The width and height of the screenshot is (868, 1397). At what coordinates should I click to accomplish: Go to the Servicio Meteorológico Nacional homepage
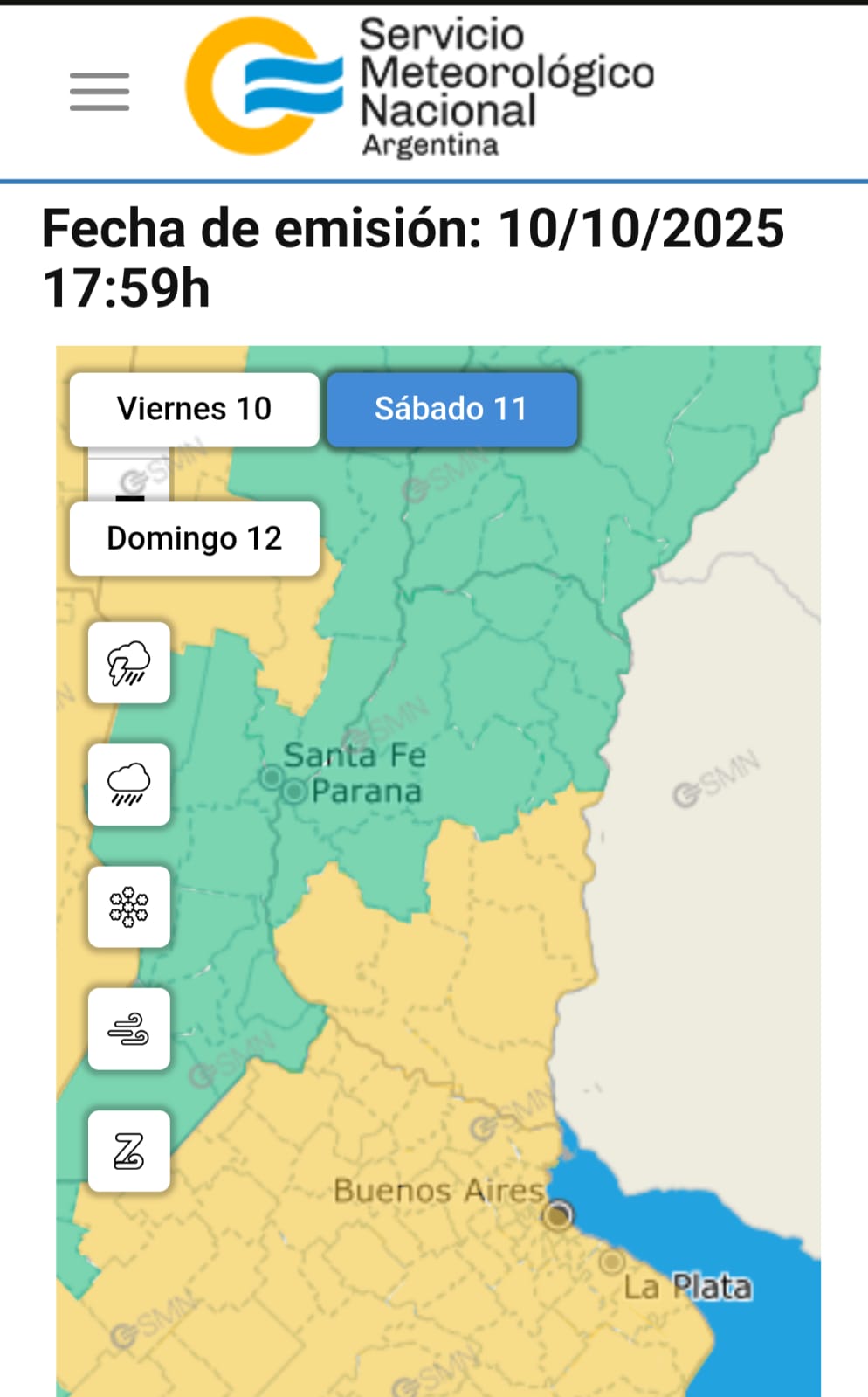pos(419,87)
